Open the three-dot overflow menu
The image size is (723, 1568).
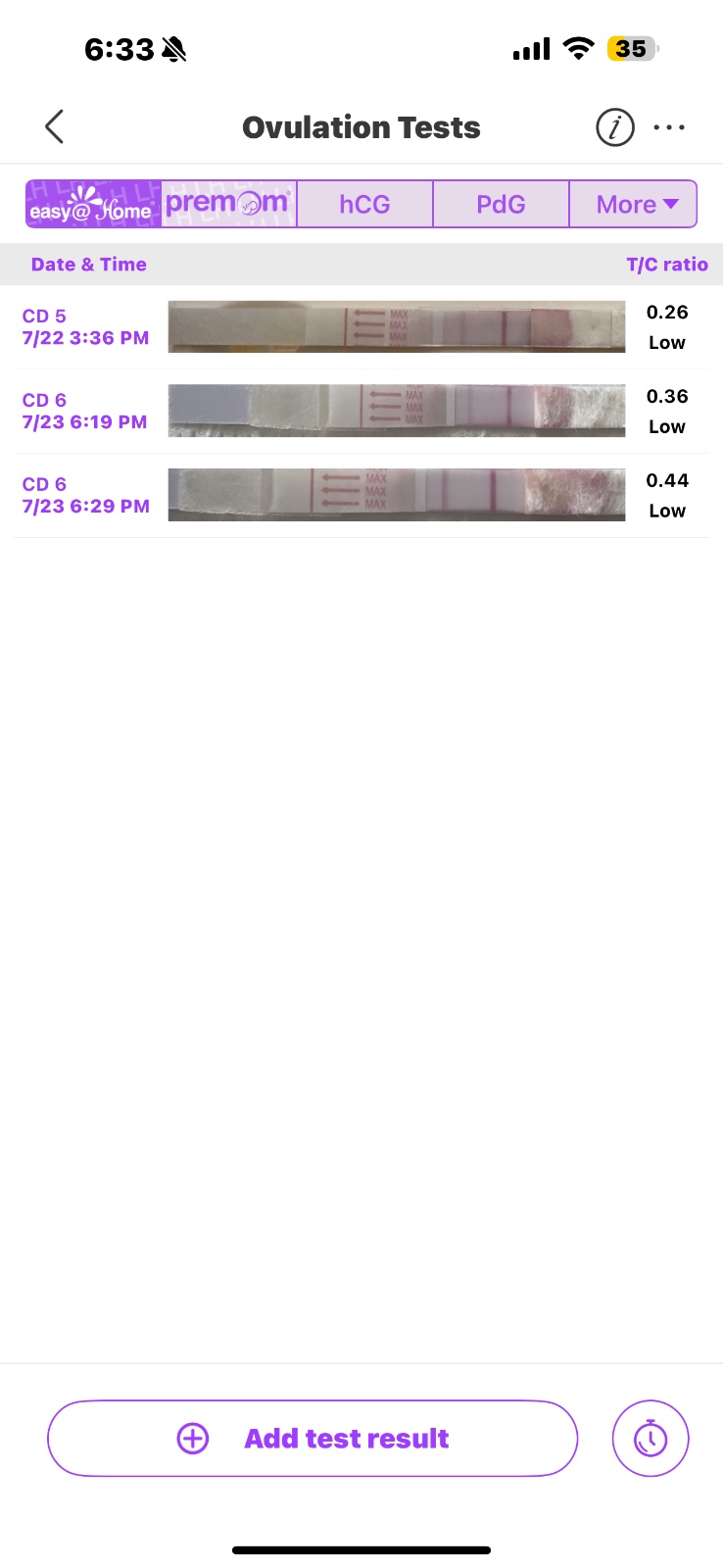[x=669, y=127]
